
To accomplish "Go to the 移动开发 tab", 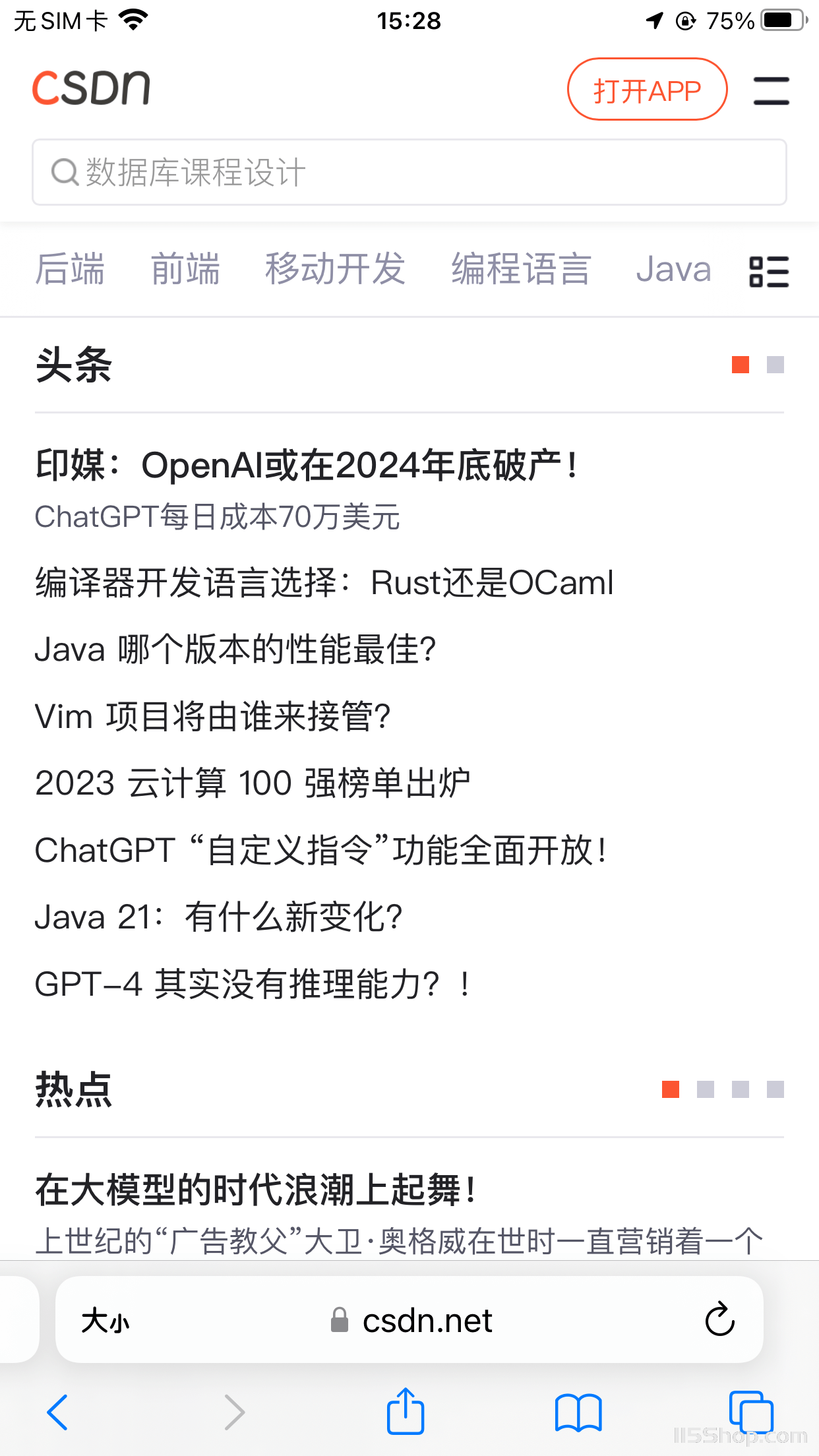I will point(335,269).
